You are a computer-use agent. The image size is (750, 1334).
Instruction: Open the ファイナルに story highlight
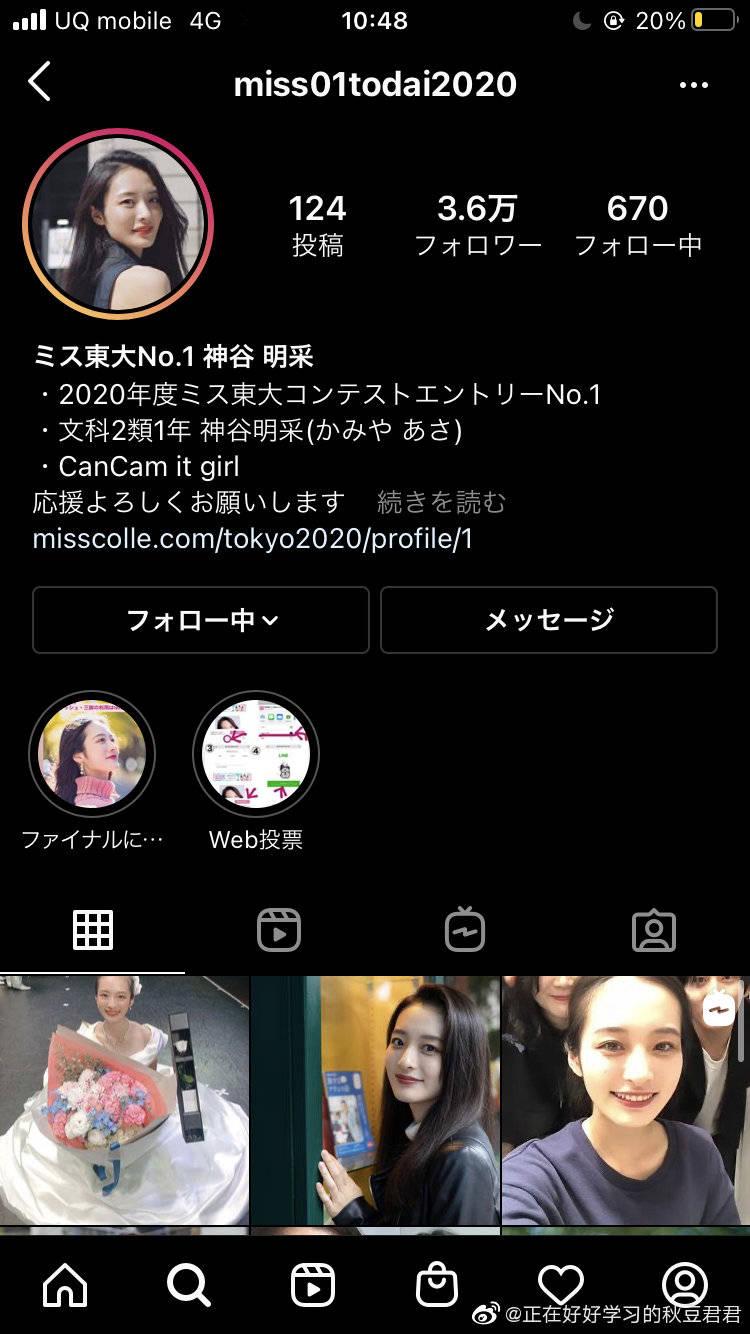(x=92, y=754)
